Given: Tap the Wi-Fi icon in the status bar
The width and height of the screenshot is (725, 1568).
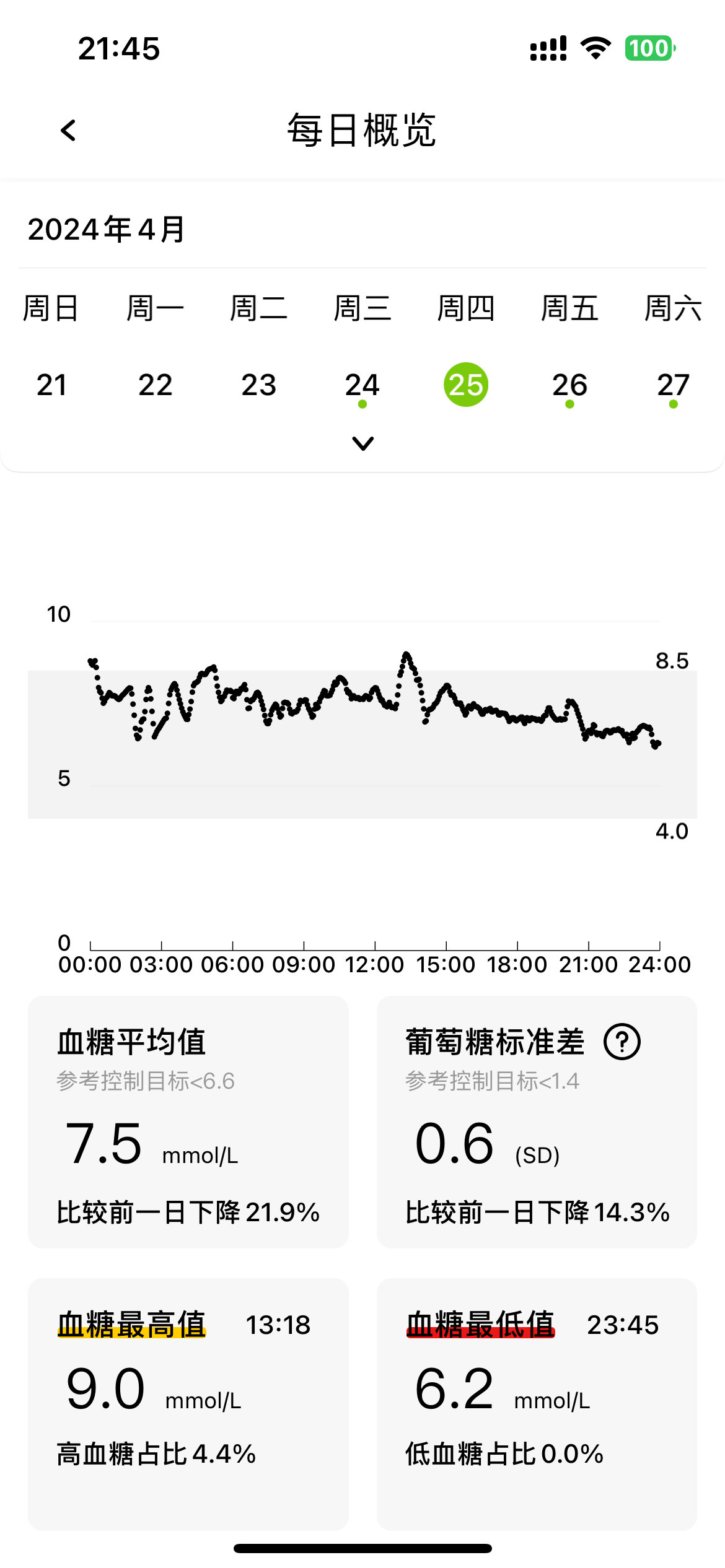Looking at the screenshot, I should (x=595, y=48).
